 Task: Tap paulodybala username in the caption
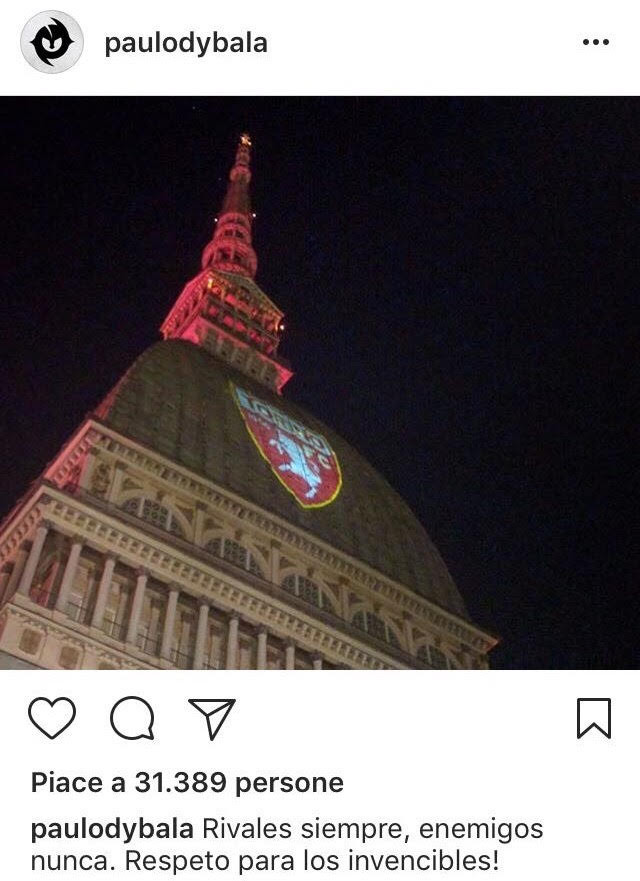[112, 829]
